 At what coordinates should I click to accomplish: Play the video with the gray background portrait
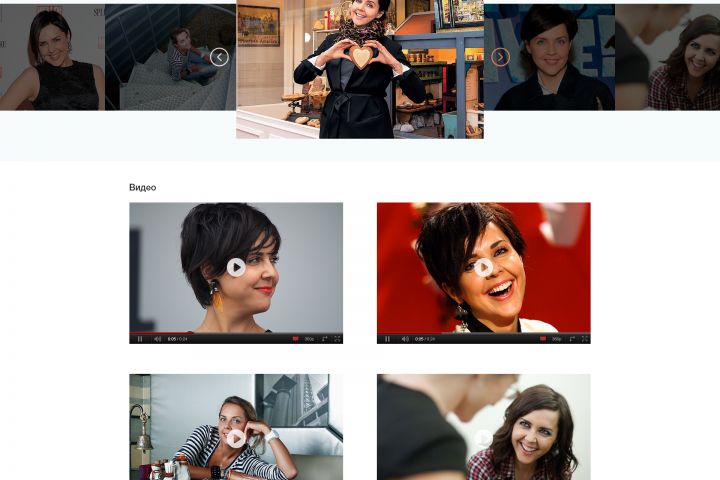[x=236, y=267]
